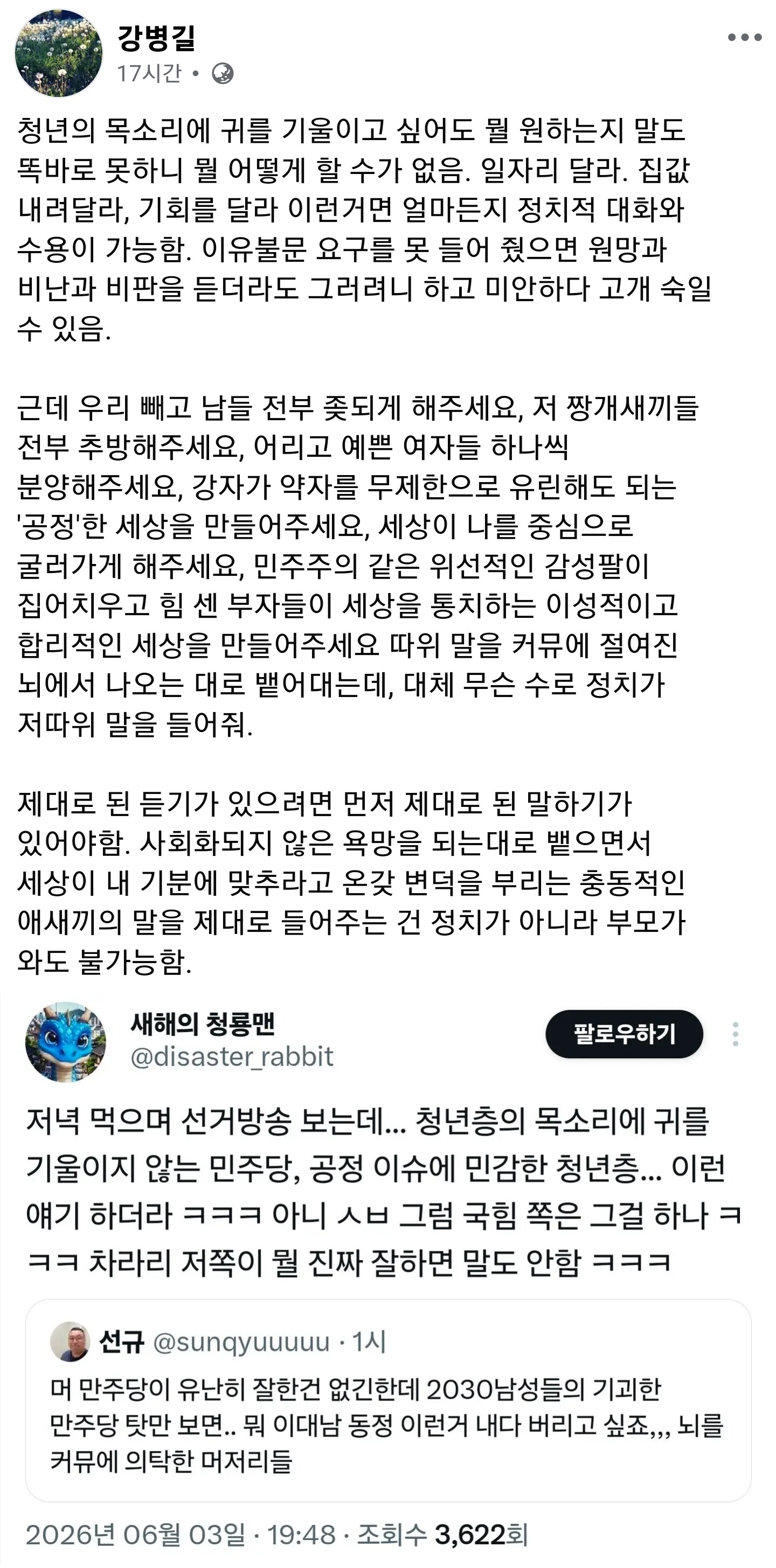Open the post's three-dot options menu
The image size is (776, 1568).
[744, 38]
